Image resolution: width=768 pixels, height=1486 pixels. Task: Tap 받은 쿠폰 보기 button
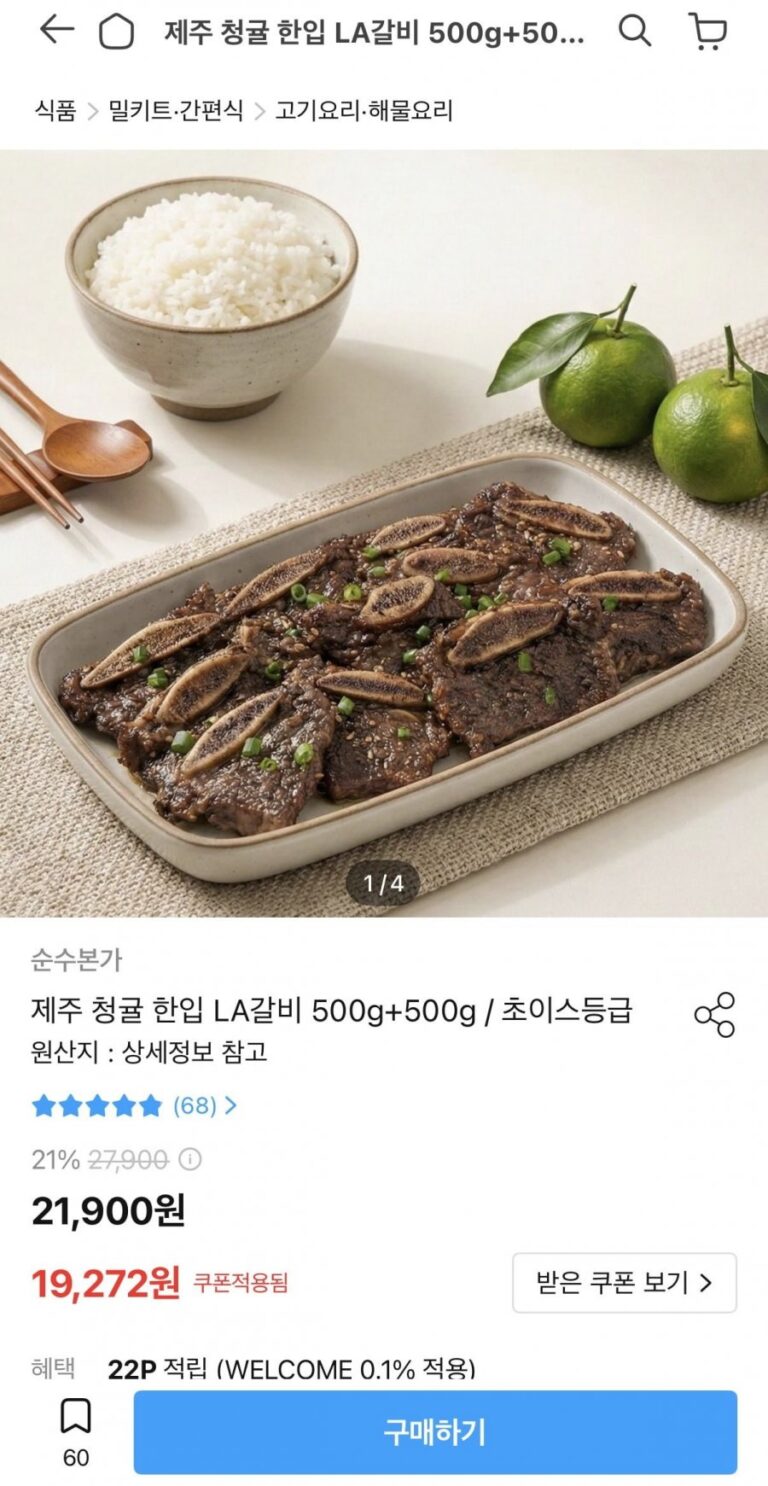(624, 1283)
